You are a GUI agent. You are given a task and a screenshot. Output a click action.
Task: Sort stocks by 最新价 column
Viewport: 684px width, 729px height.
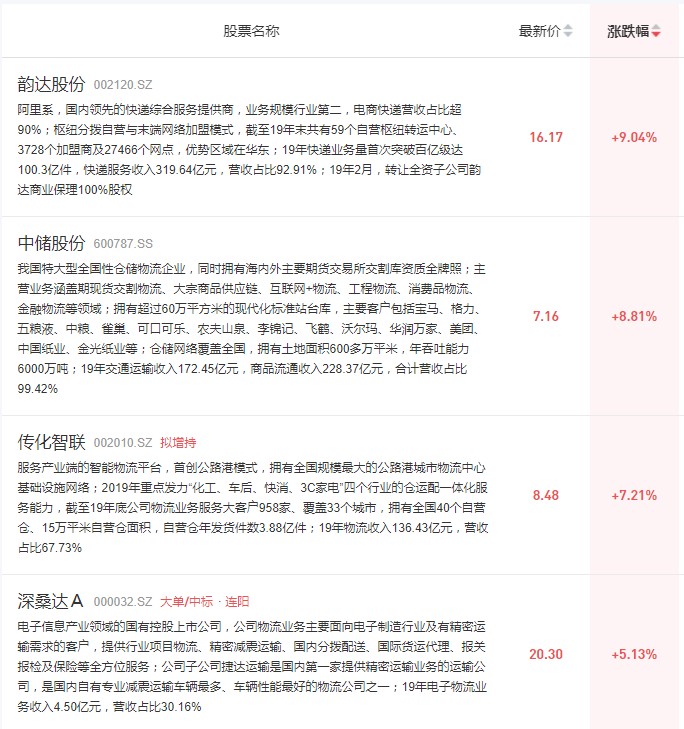pos(546,31)
